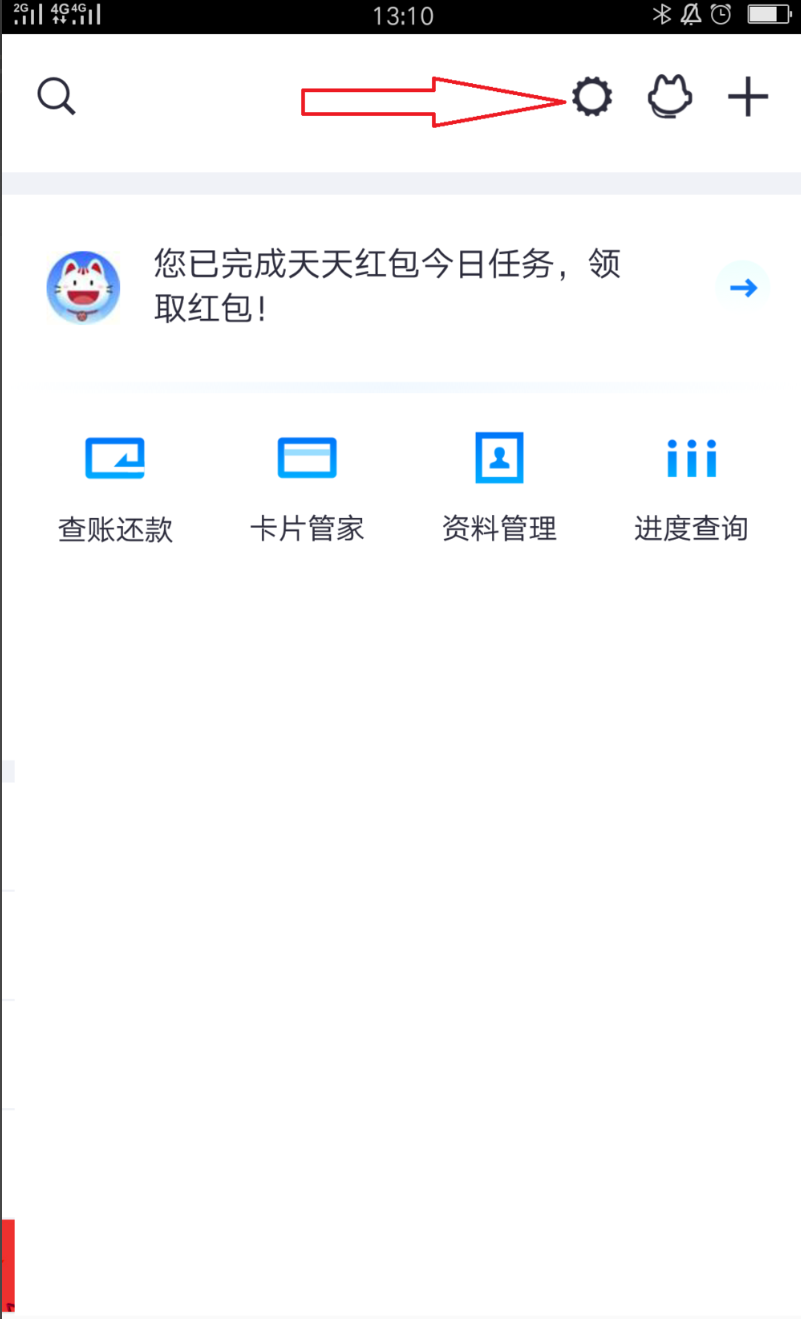801x1319 pixels.
Task: Tap the cartoon cat avatar in the banner
Action: point(83,287)
